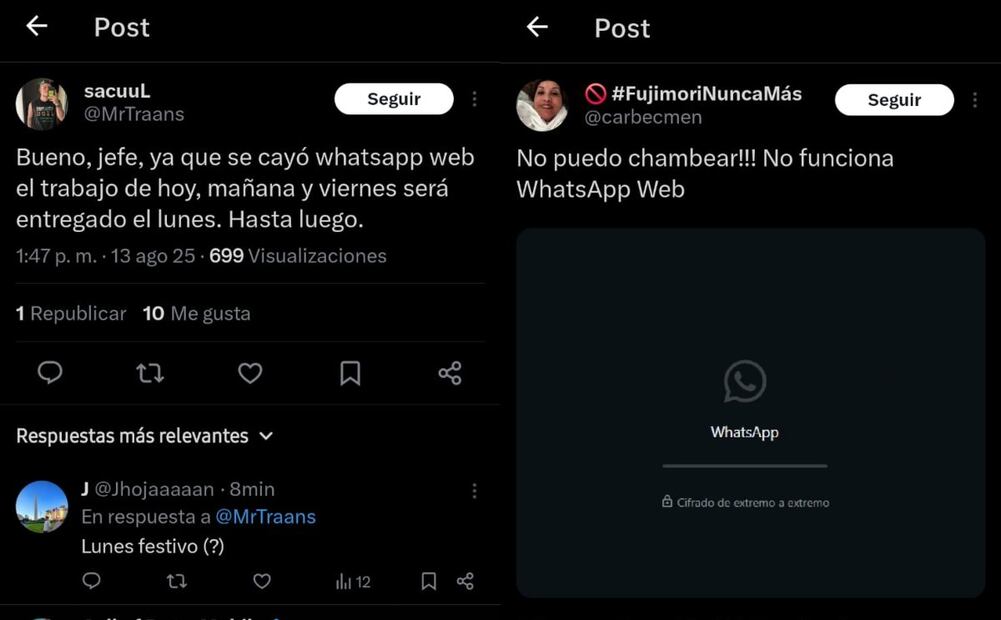Repost Jhojaaaaan's reply
This screenshot has height=620, width=1001.
coord(177,581)
